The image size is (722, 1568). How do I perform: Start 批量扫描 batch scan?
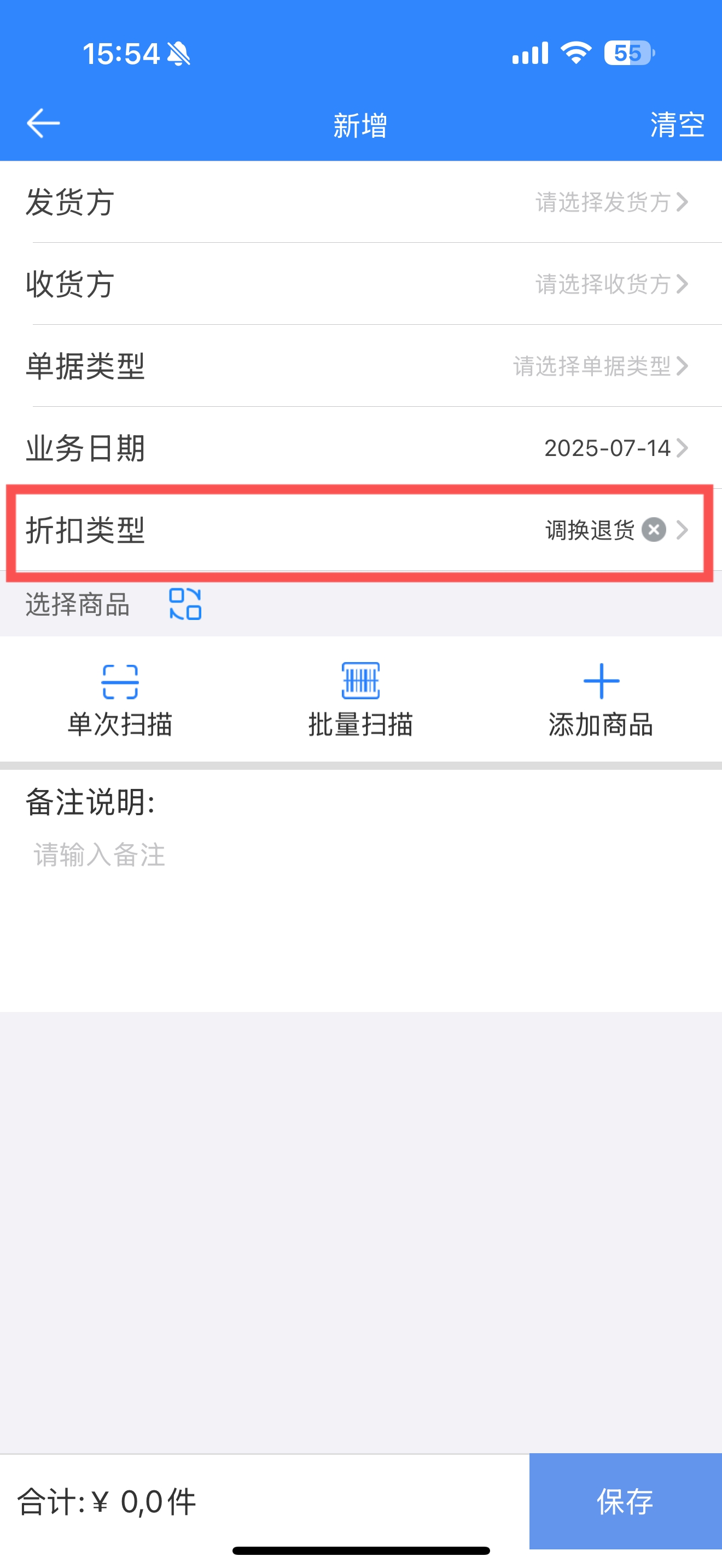point(360,700)
